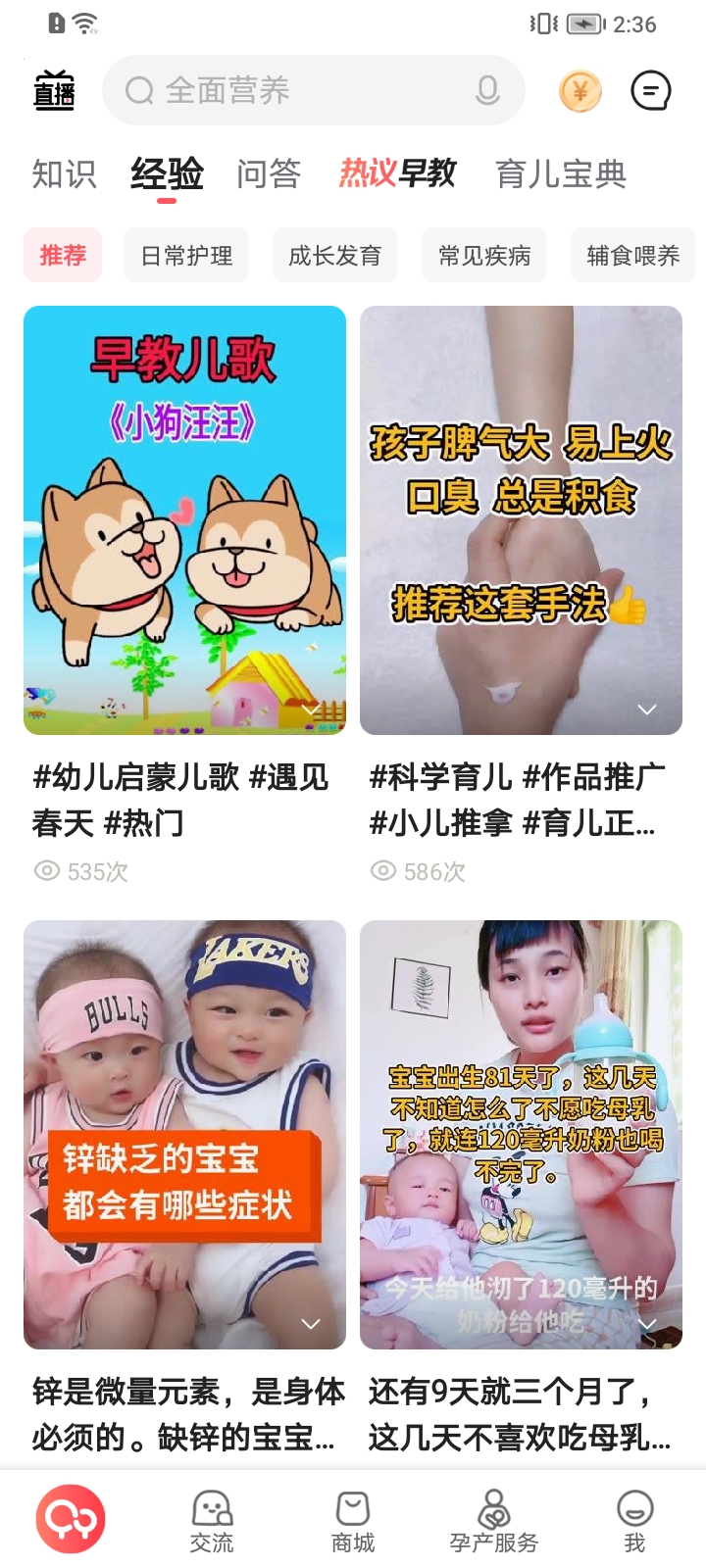Image resolution: width=706 pixels, height=1568 pixels.
Task: Open the 热议早教 tab
Action: [x=397, y=173]
